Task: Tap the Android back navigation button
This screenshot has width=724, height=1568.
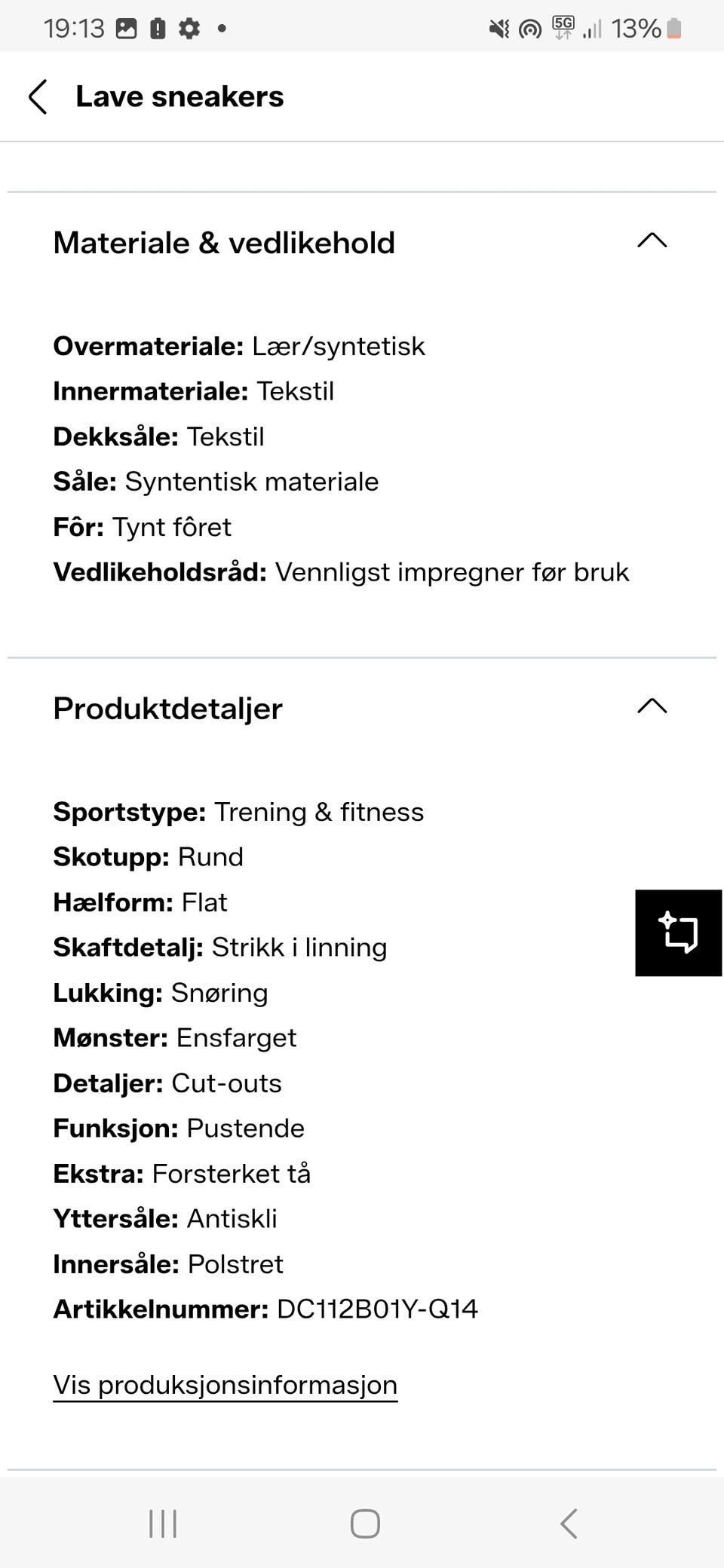Action: (567, 1523)
